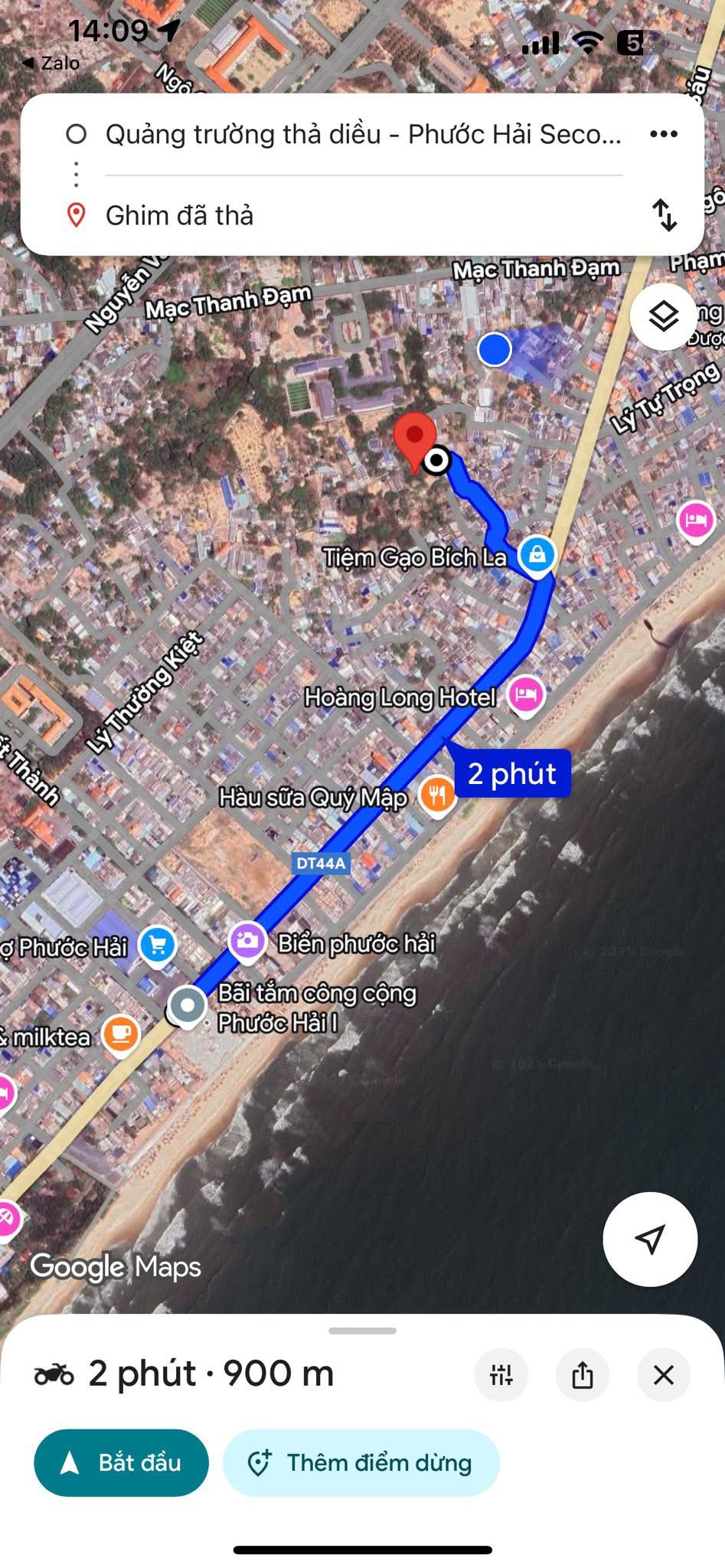Select Biển phước hải photo spot marker
The height and width of the screenshot is (1568, 725).
(x=247, y=940)
